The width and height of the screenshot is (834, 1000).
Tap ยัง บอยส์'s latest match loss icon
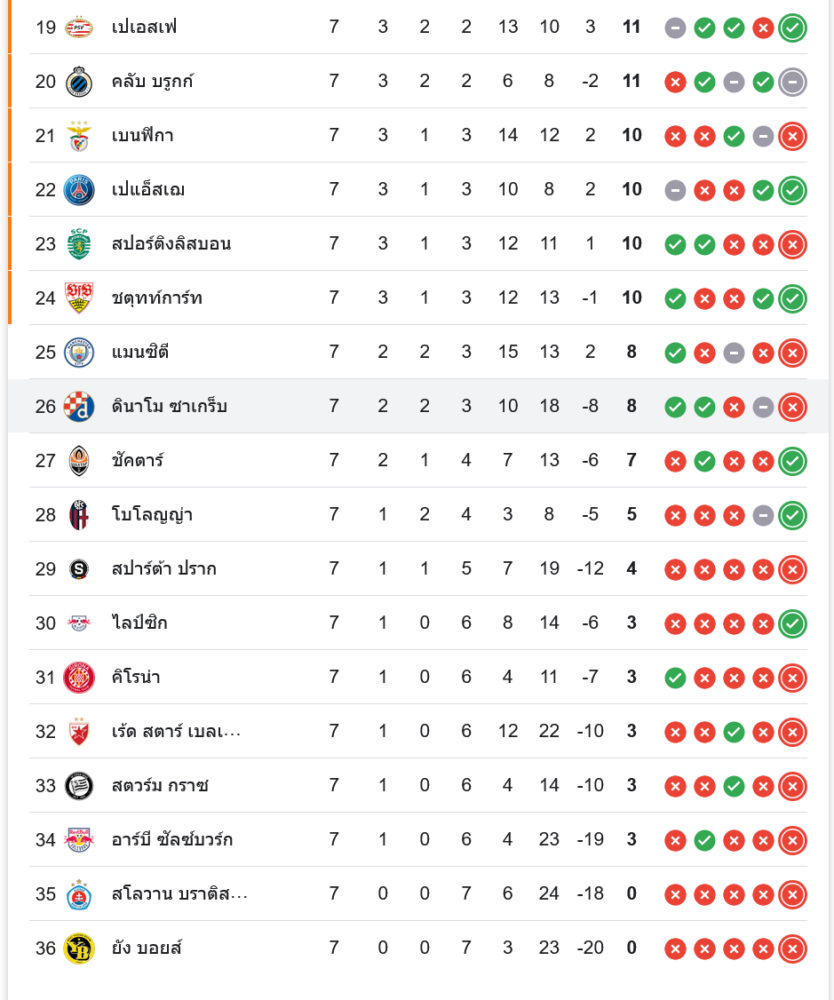[793, 947]
